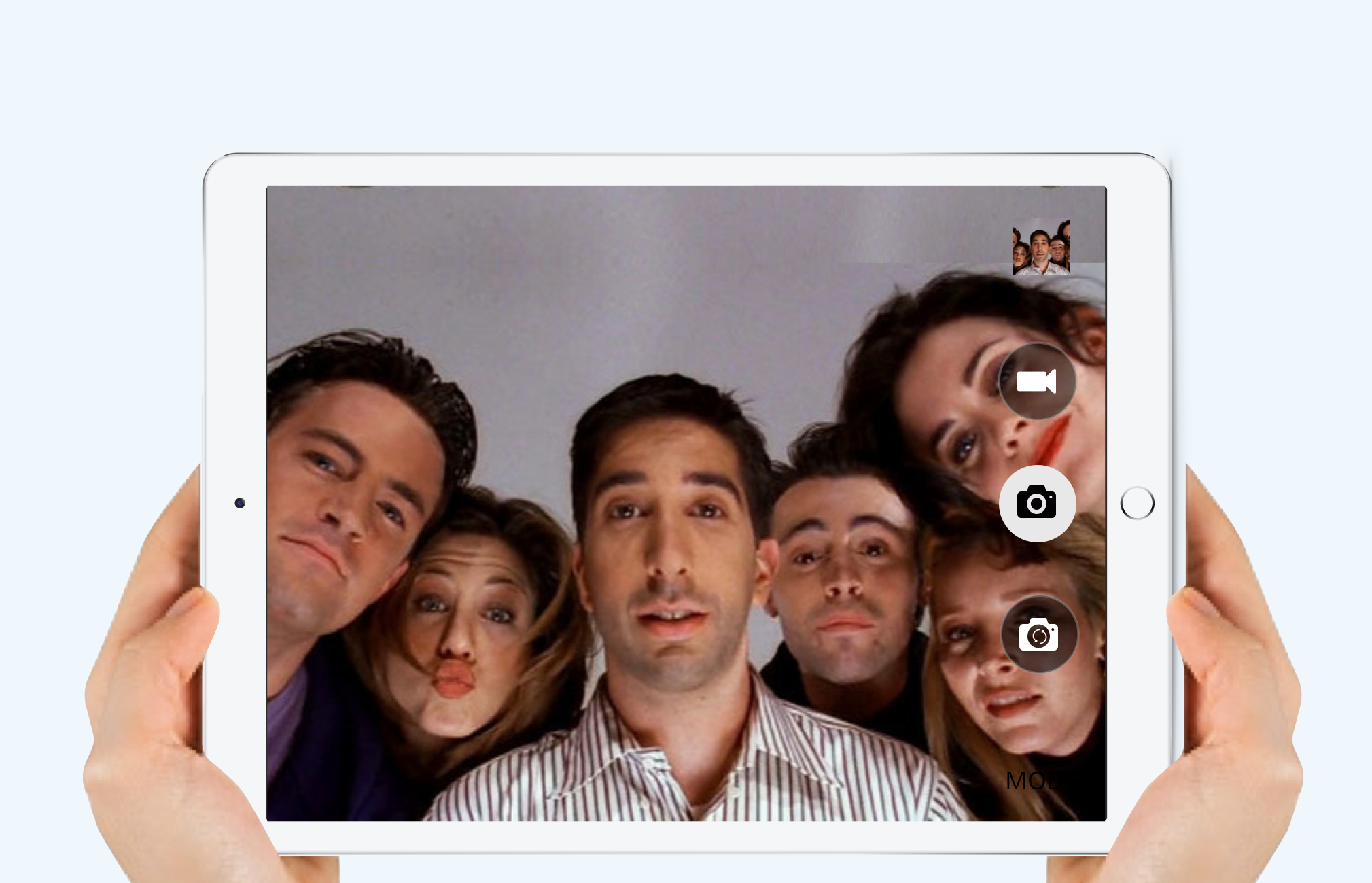The image size is (1372, 883).
Task: Tap the camera shutter button
Action: 1036,504
